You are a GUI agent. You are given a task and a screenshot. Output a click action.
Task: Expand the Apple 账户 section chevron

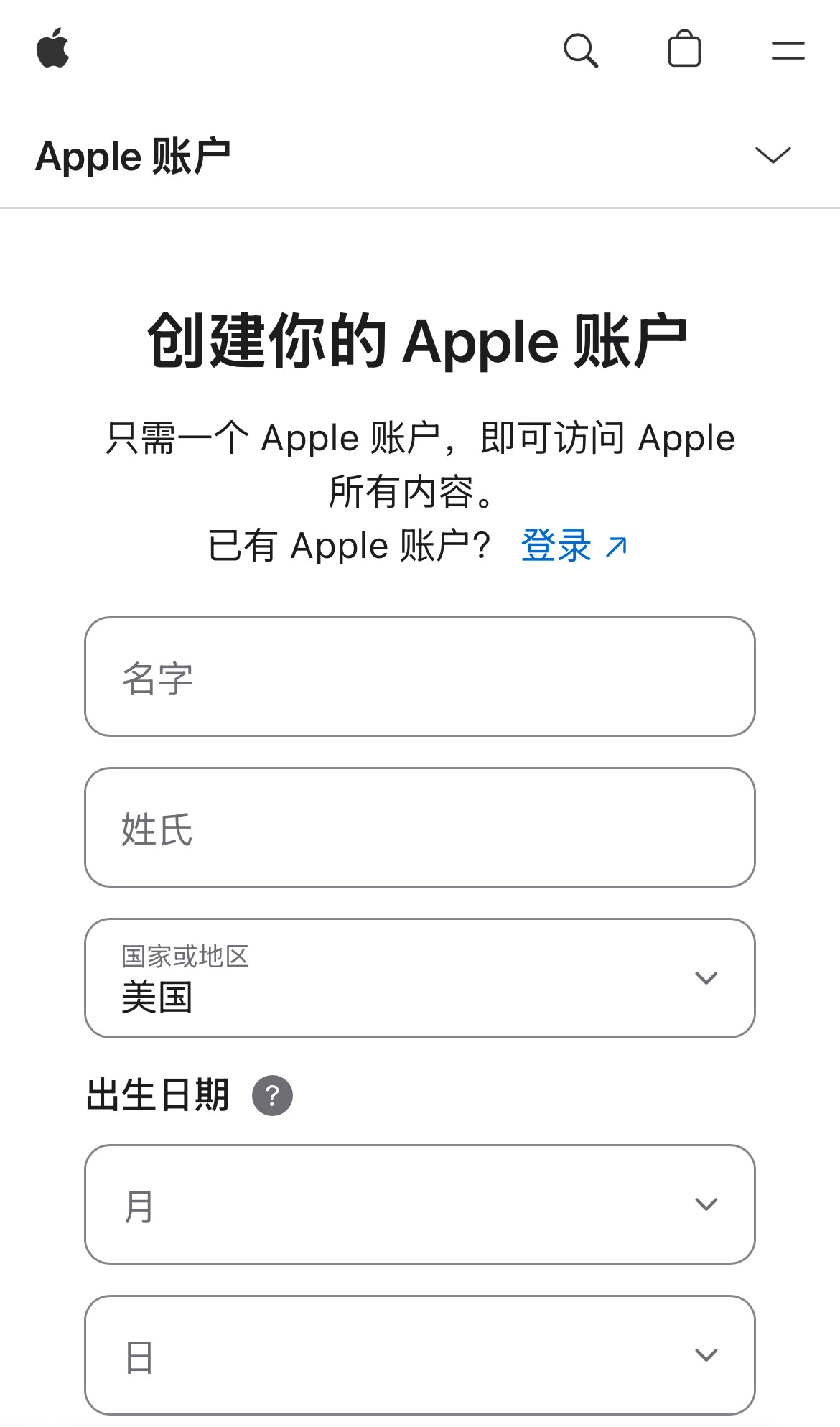click(x=773, y=155)
